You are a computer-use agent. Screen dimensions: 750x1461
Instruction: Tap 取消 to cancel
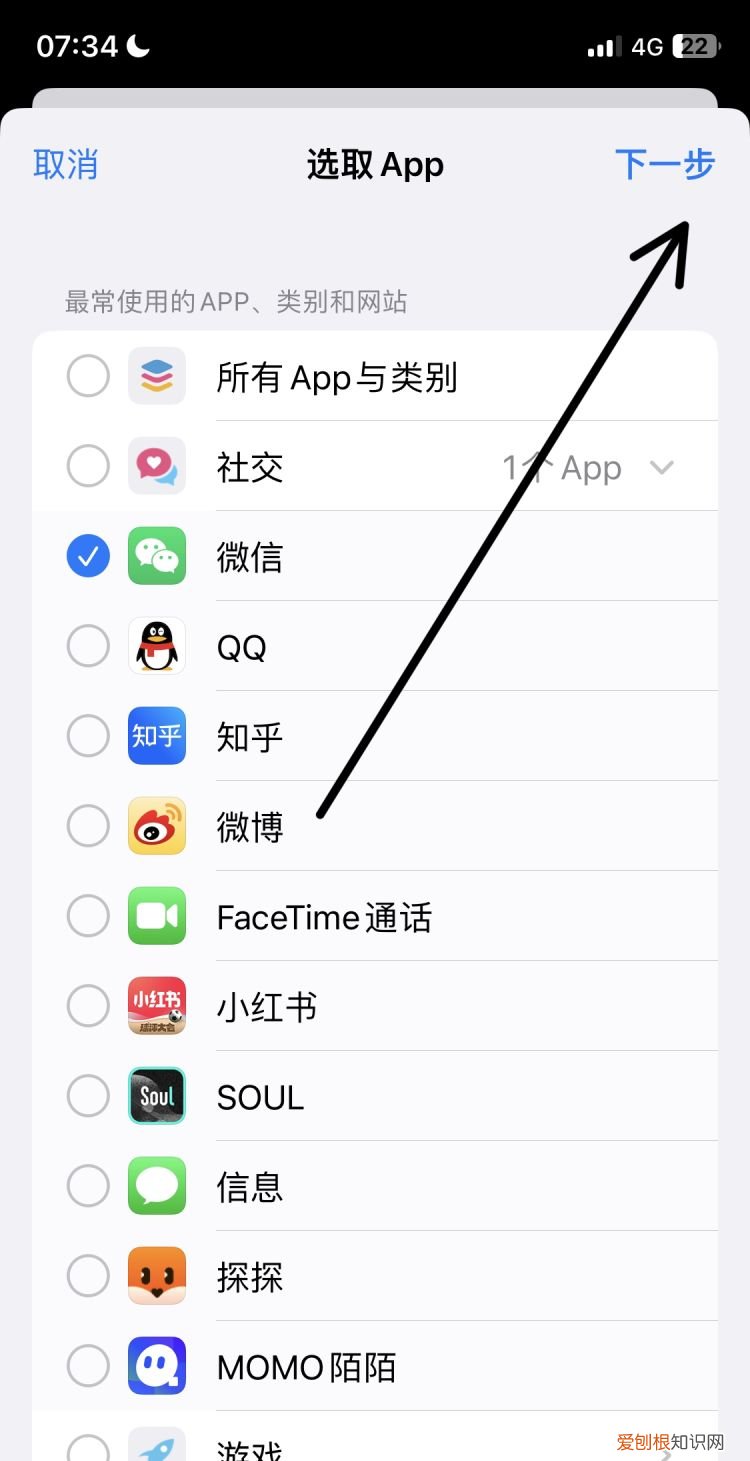(x=66, y=164)
